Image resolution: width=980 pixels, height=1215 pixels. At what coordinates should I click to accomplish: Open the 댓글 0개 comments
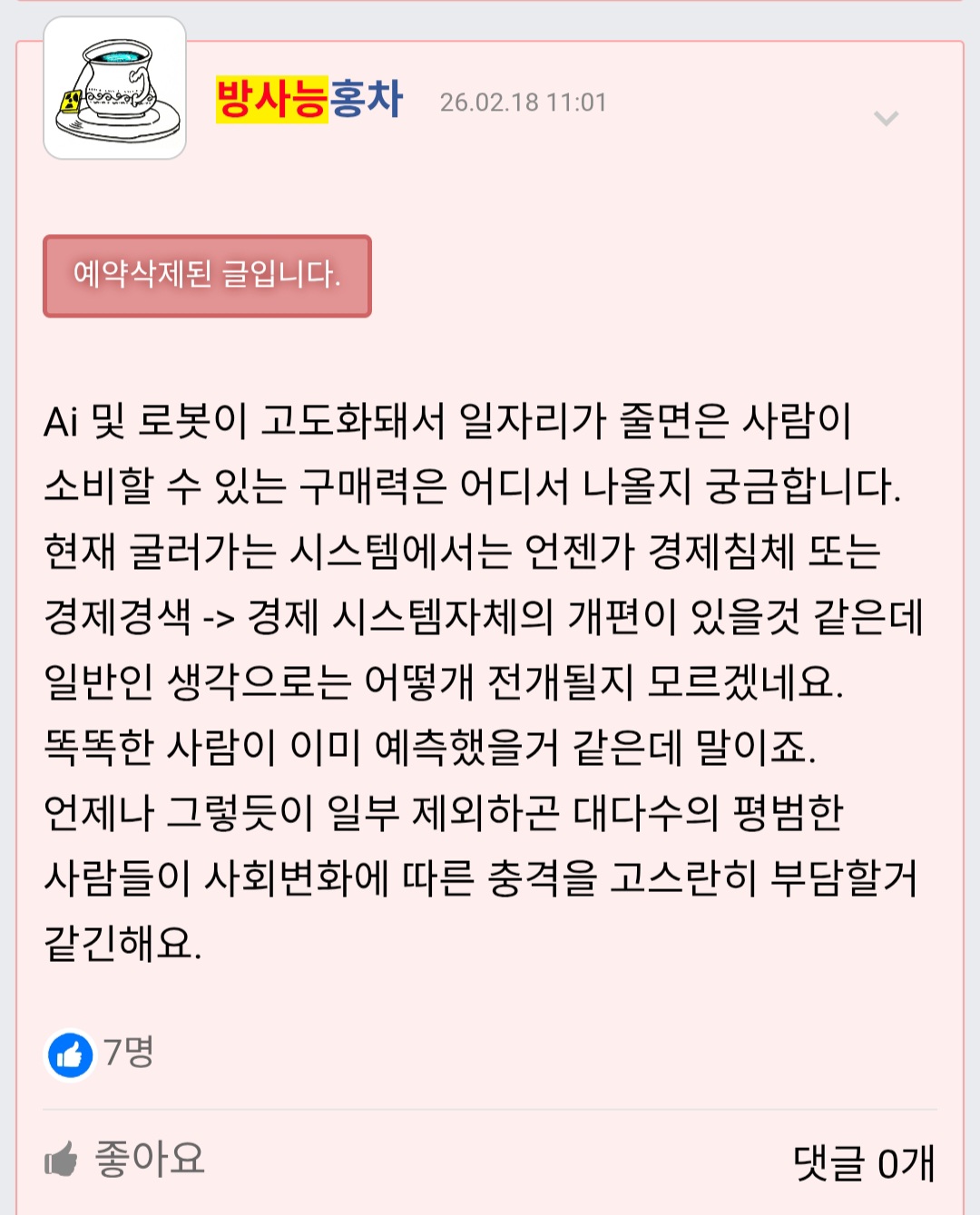pos(863,1162)
